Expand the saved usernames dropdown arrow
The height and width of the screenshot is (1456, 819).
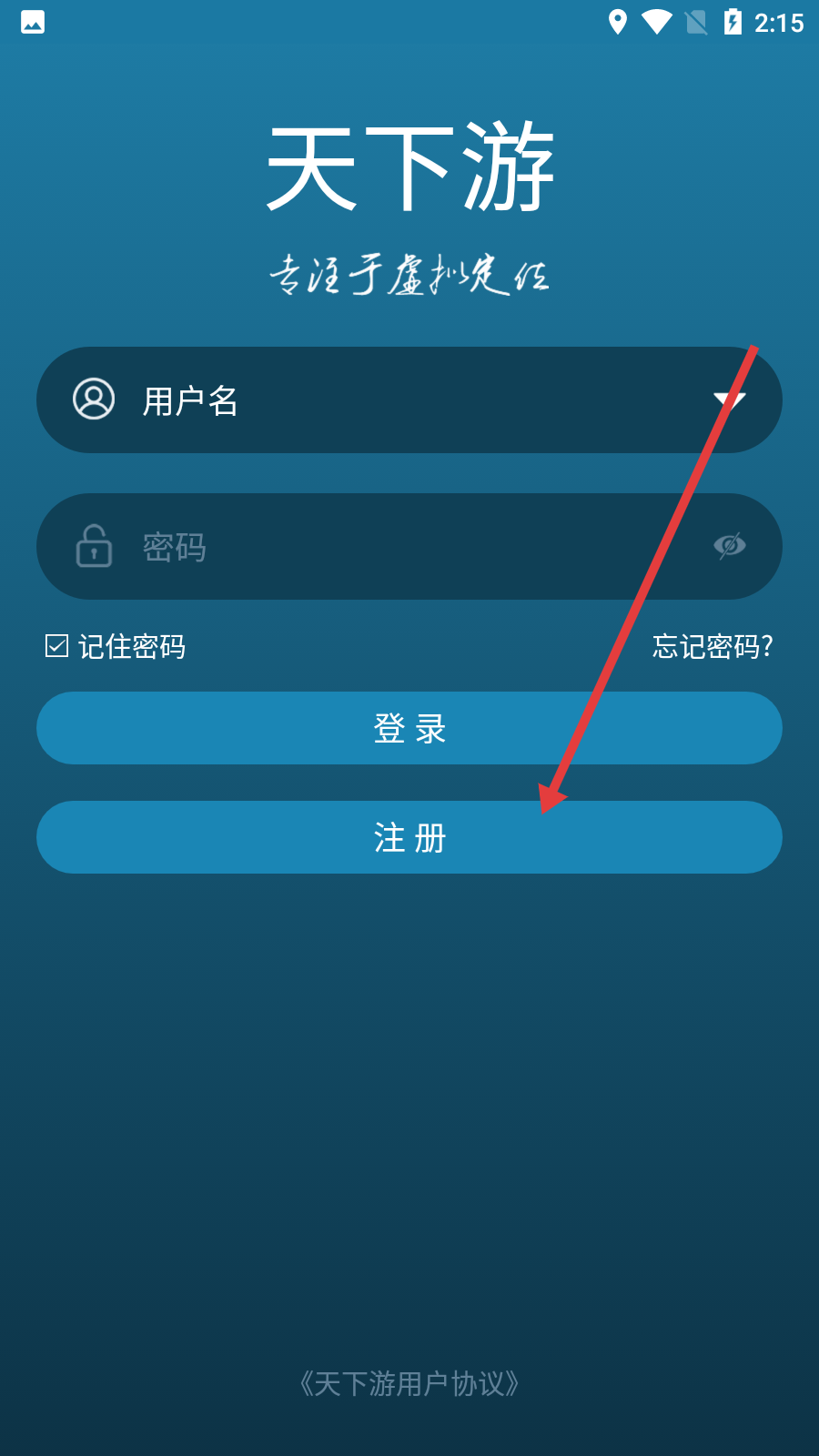730,400
